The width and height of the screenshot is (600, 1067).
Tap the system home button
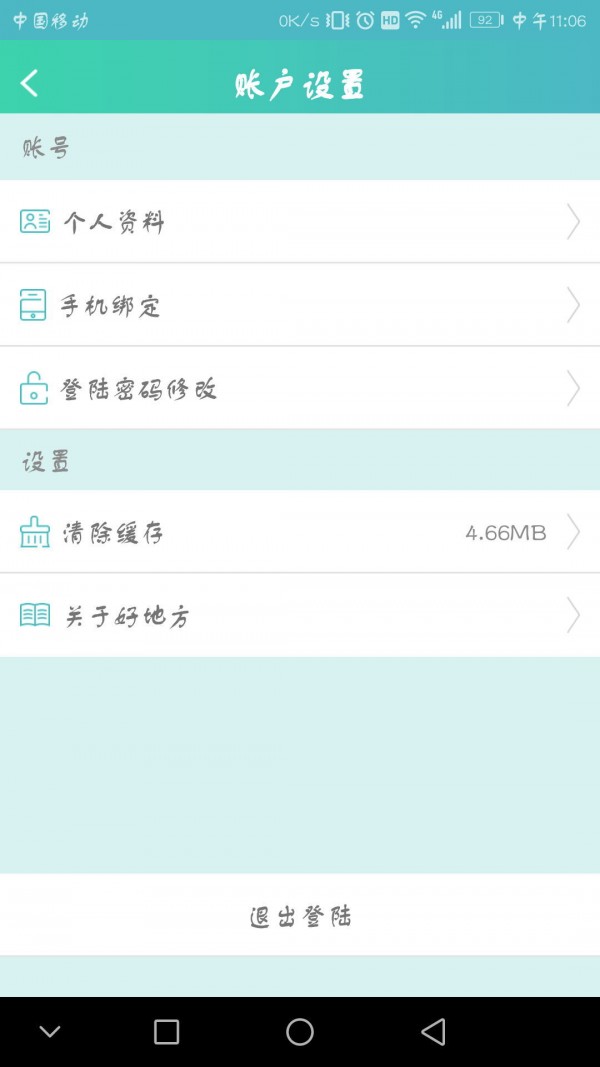coord(300,1032)
